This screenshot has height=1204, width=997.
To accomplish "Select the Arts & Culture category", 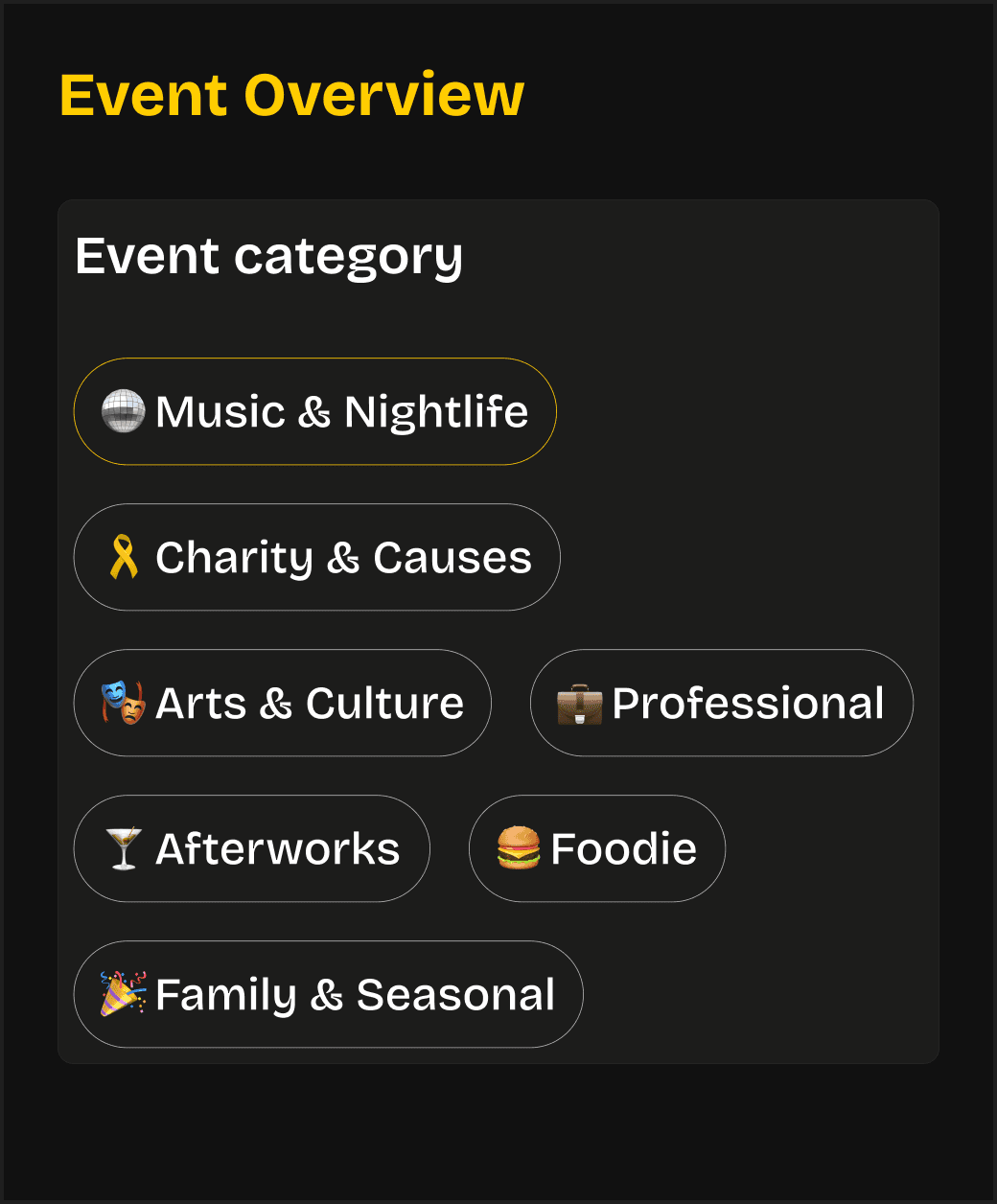I will coord(282,703).
